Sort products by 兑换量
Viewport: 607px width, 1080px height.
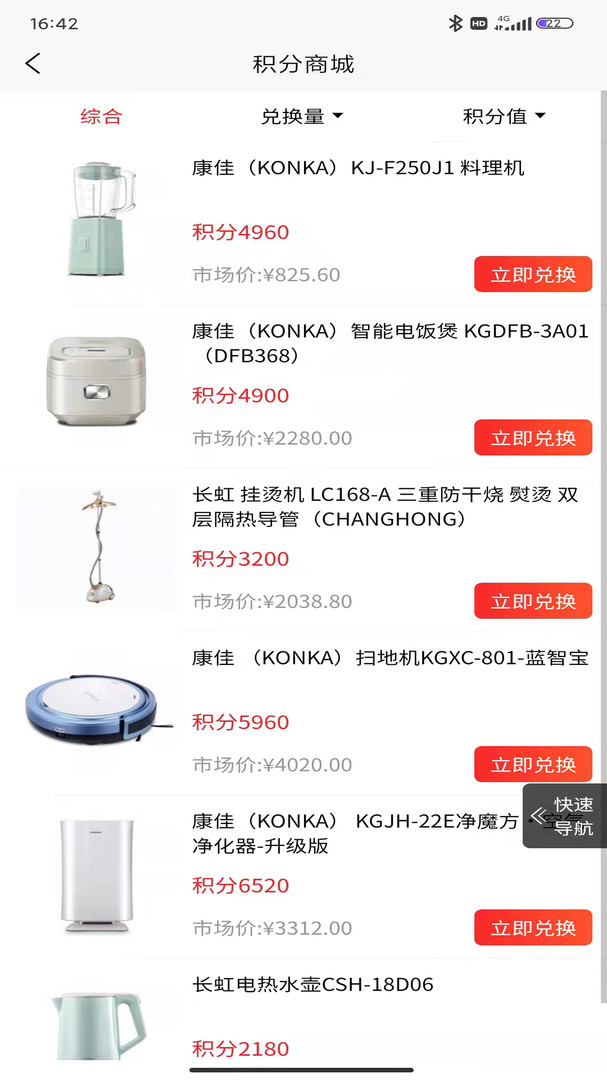[301, 117]
